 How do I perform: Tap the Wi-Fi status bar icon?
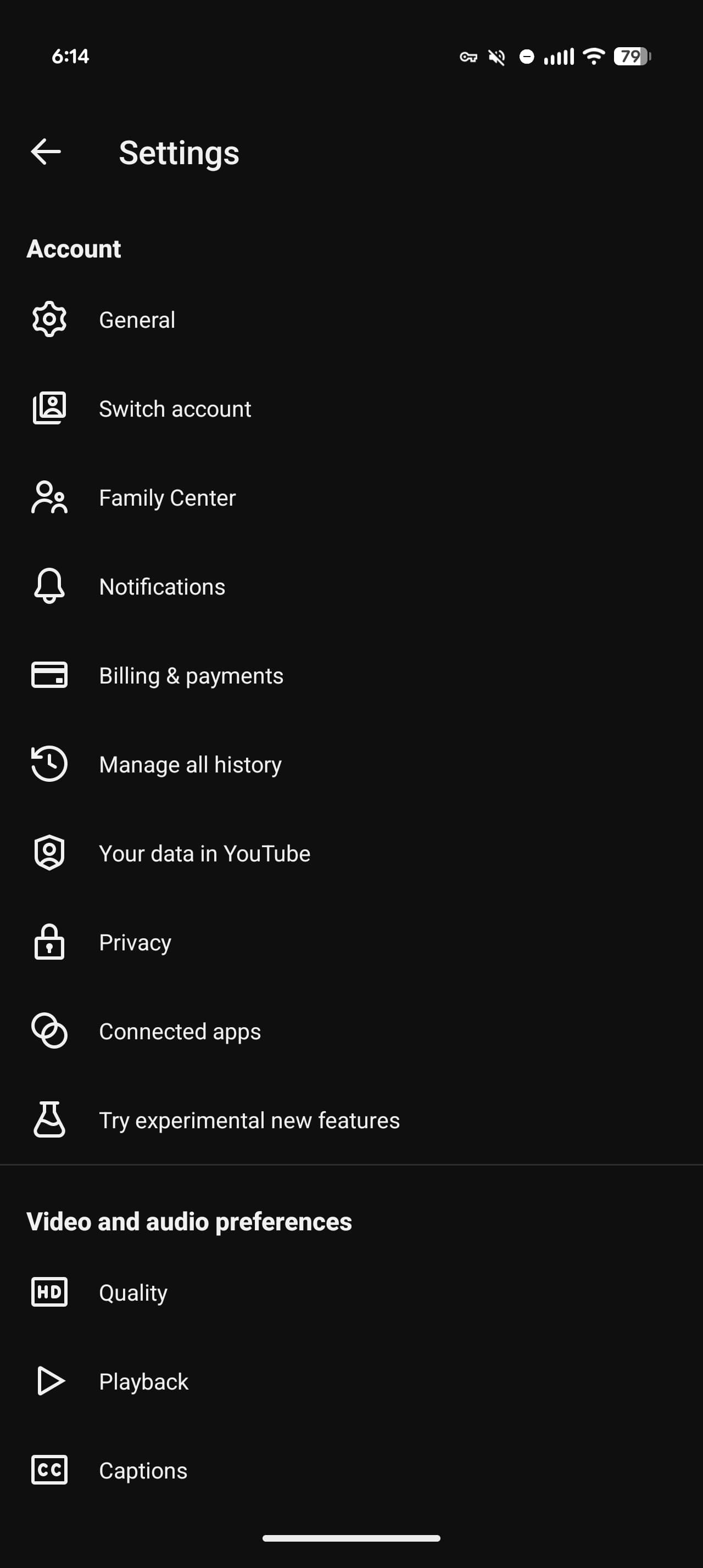point(593,57)
